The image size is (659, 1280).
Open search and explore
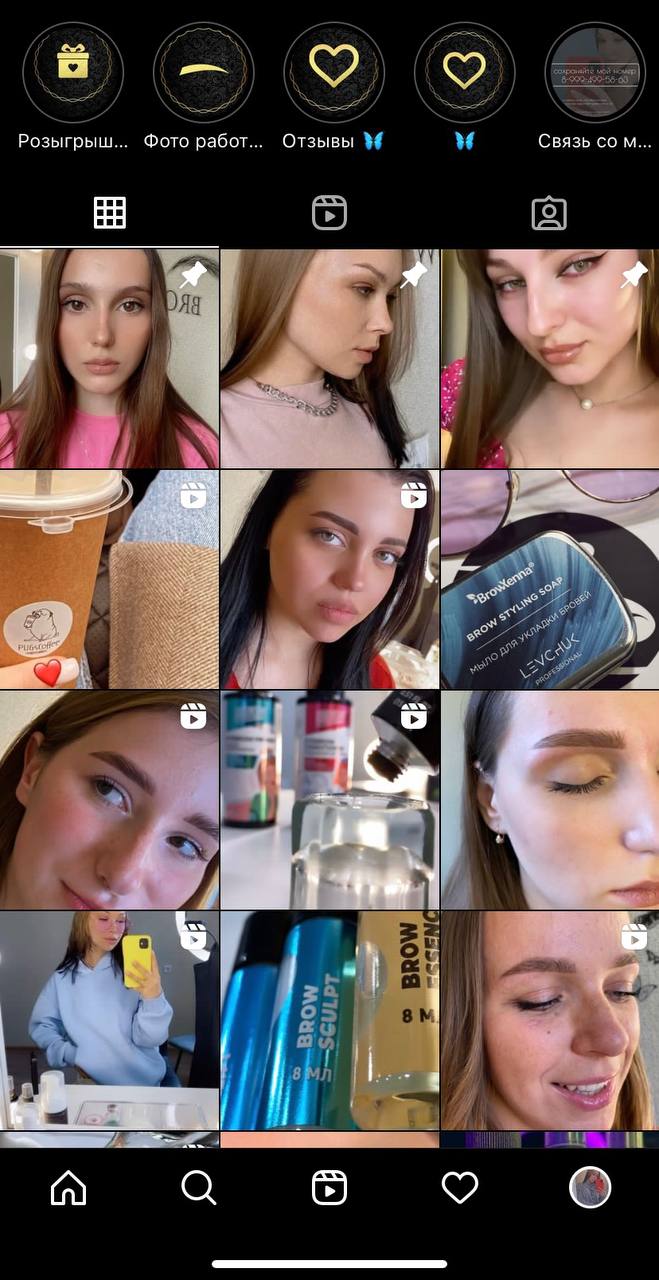[x=198, y=1188]
